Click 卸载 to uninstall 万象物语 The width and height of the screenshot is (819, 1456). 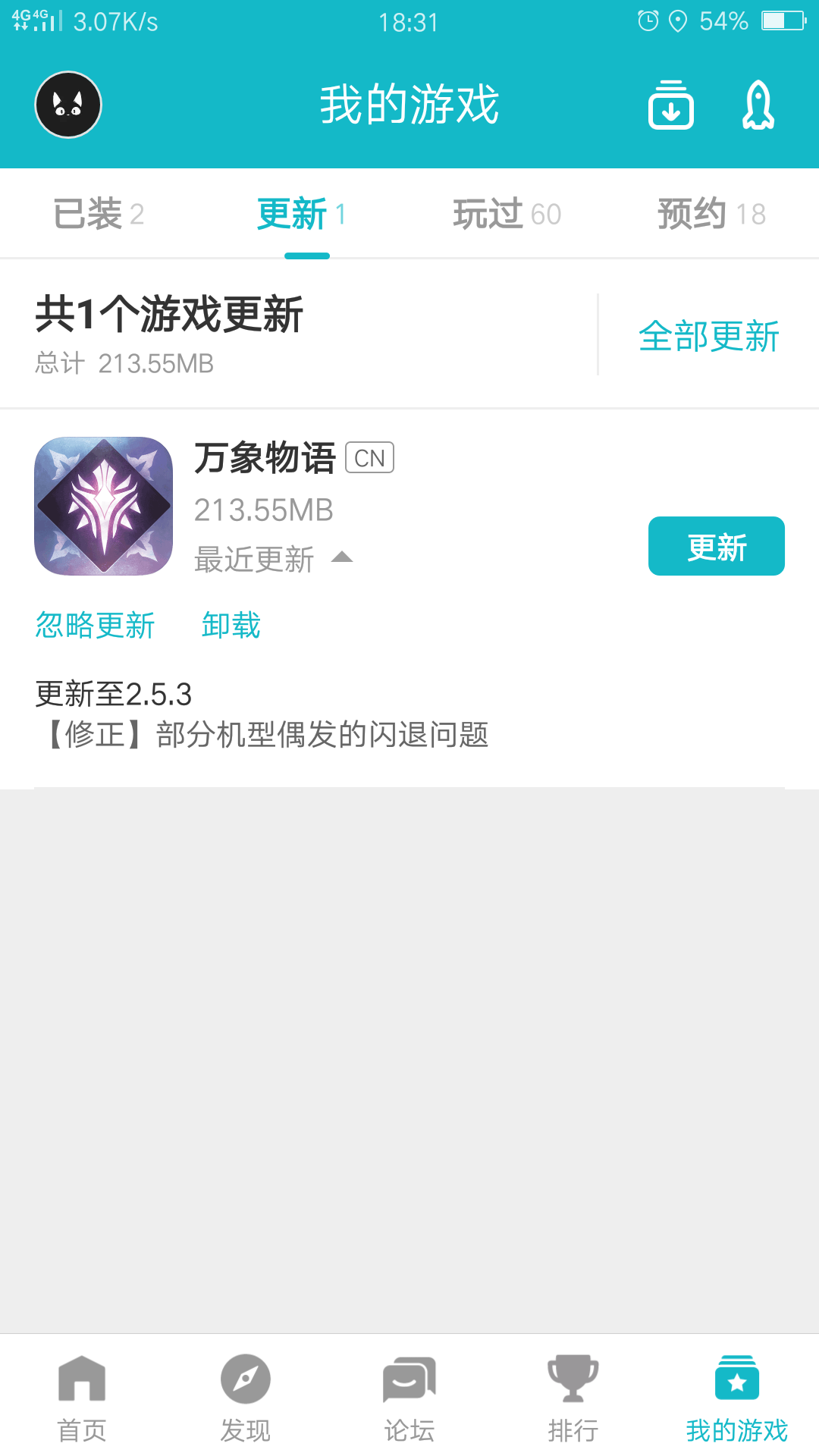pos(230,625)
